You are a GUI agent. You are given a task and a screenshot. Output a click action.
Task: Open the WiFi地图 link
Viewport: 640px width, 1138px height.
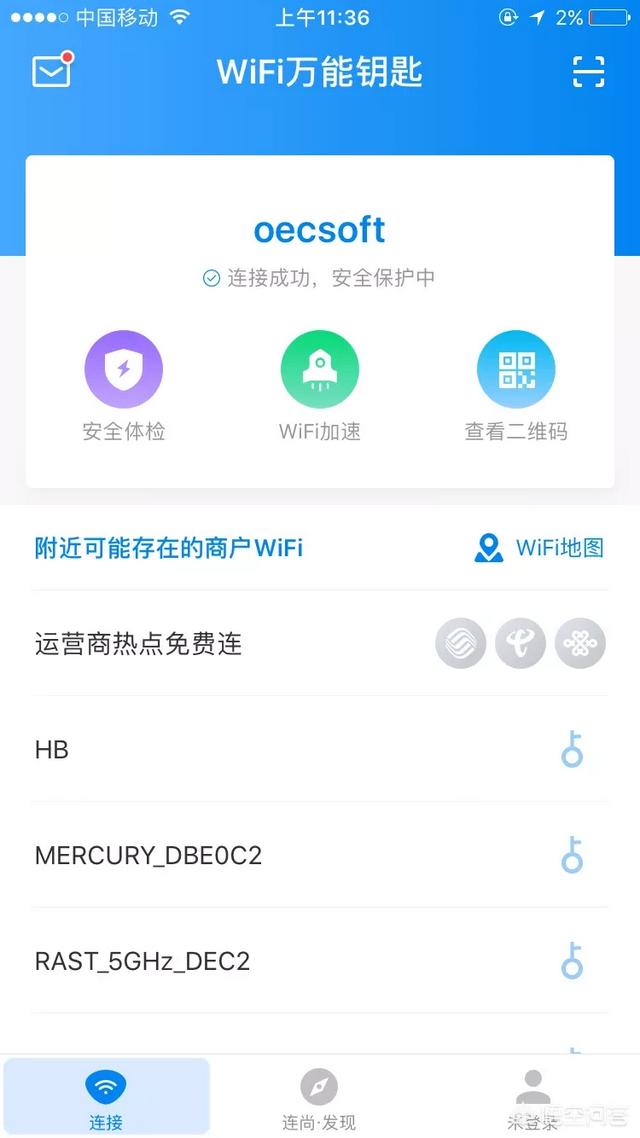point(539,548)
